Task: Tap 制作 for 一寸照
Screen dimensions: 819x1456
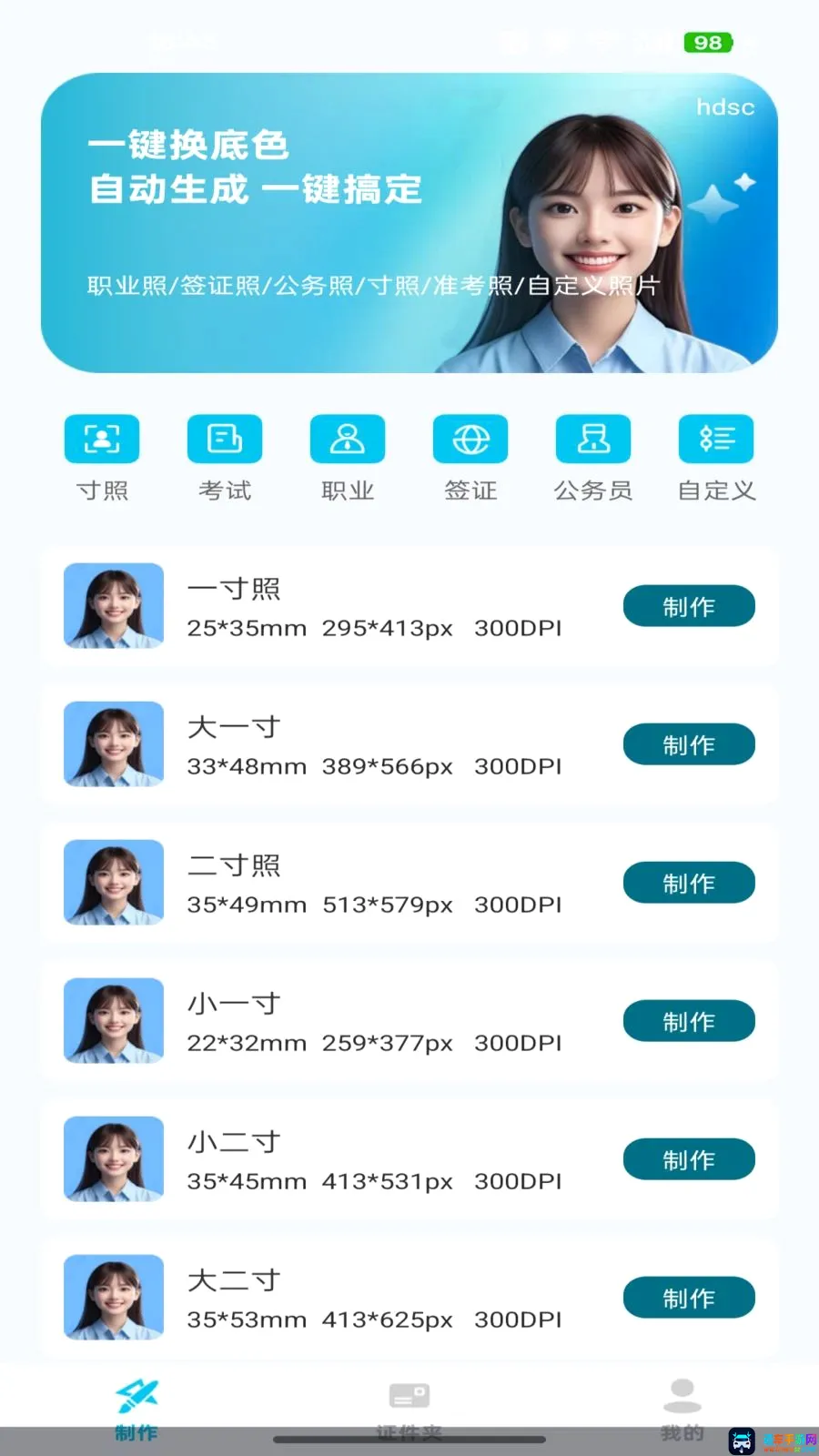Action: click(689, 606)
